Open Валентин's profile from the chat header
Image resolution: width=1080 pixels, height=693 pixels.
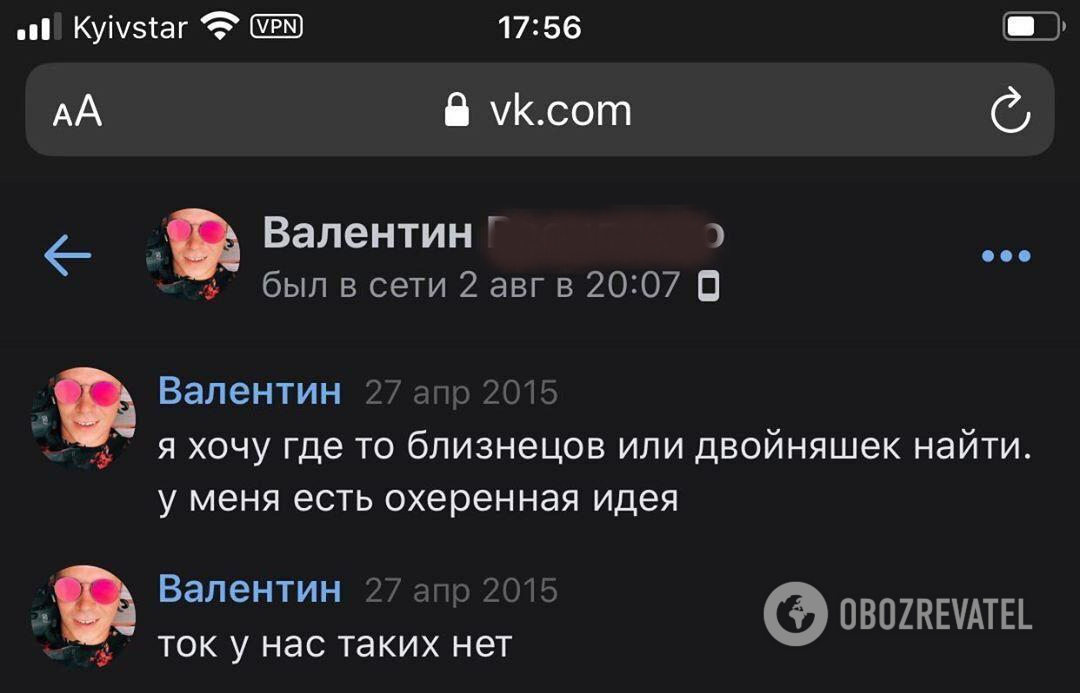pos(368,234)
